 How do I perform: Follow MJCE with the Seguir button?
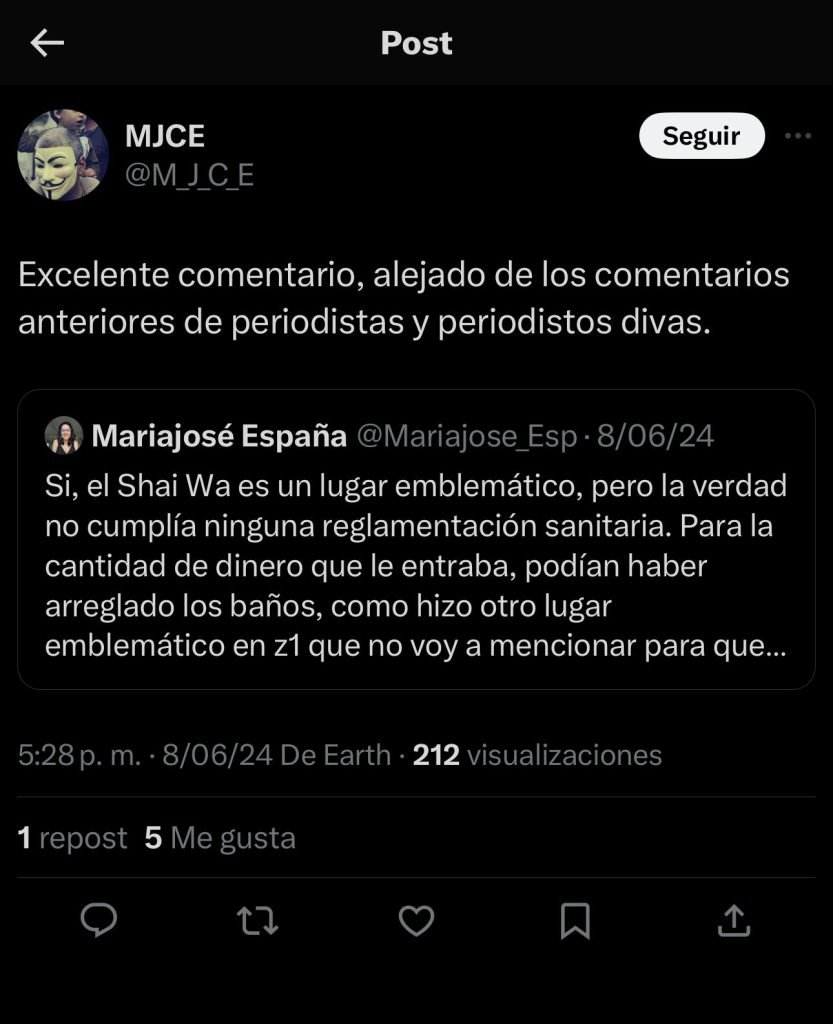[701, 136]
